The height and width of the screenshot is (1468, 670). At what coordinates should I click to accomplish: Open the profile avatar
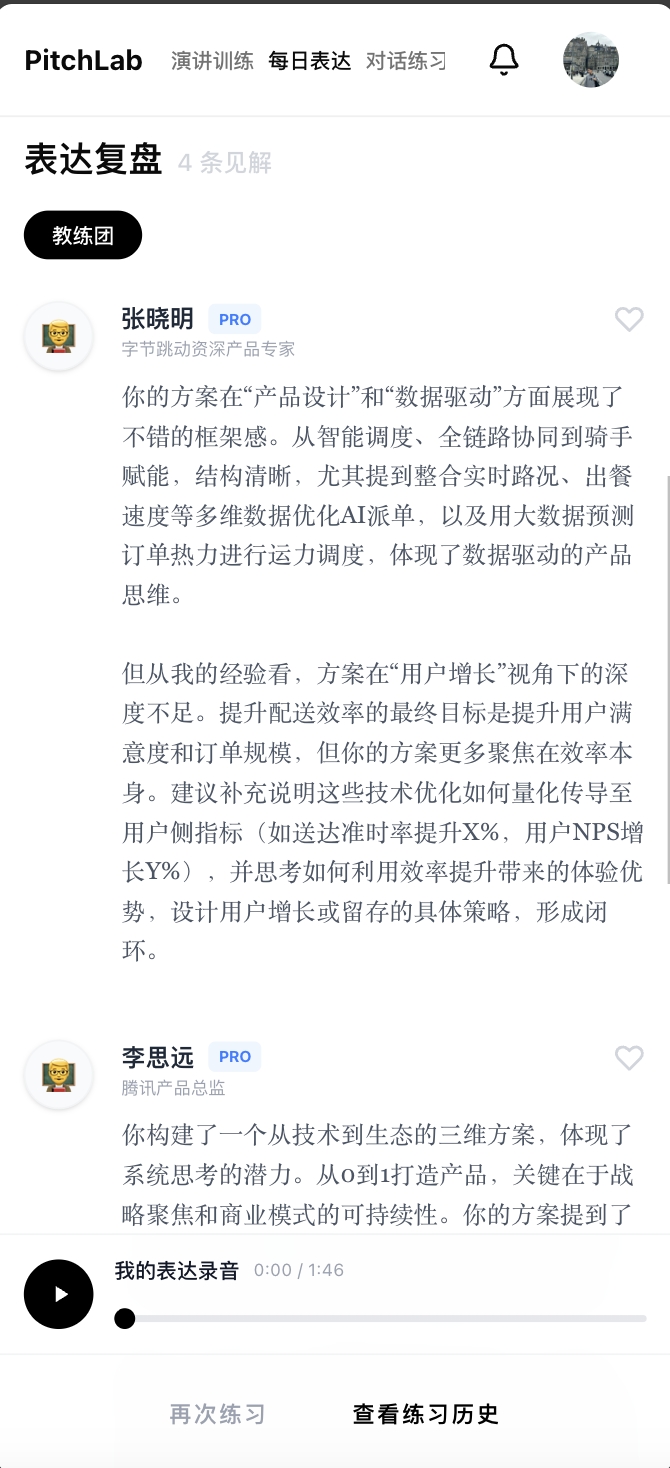coord(591,60)
